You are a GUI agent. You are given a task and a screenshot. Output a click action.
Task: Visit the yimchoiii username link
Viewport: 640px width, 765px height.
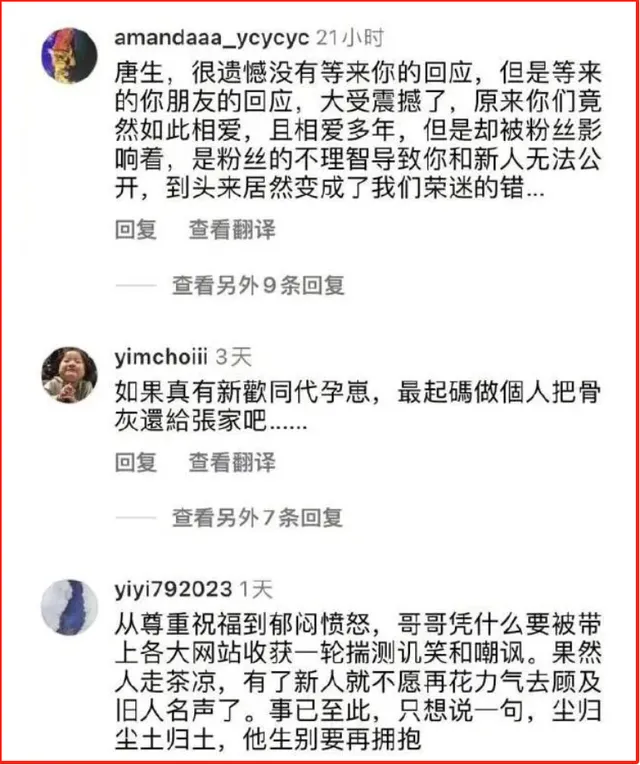[162, 357]
